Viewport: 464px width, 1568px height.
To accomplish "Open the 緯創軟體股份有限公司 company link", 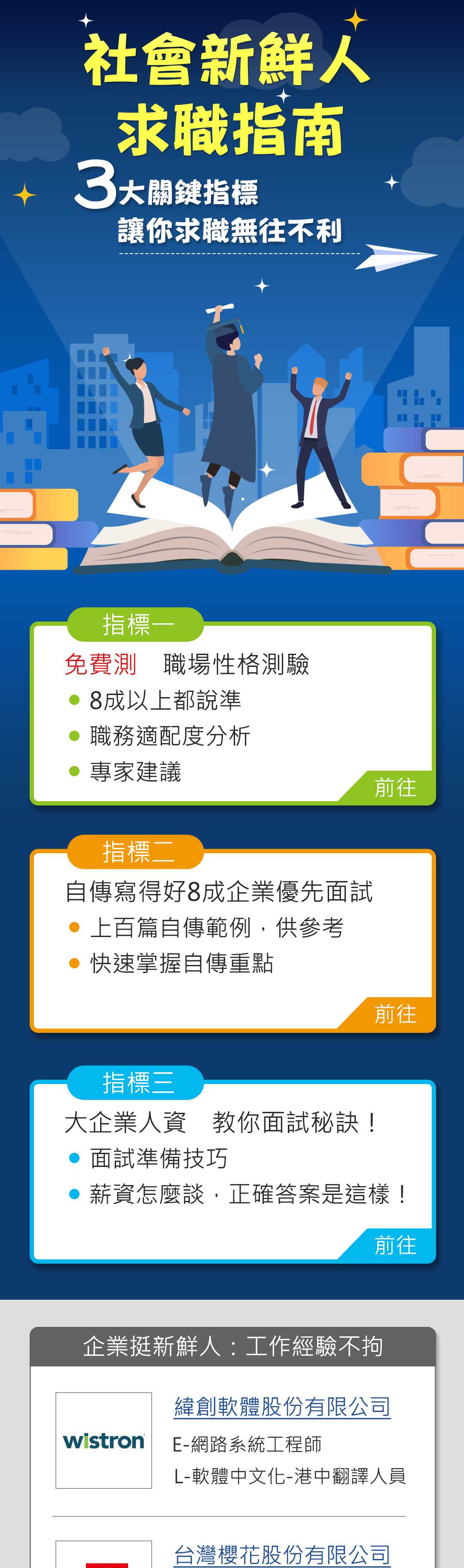I will click(281, 1406).
